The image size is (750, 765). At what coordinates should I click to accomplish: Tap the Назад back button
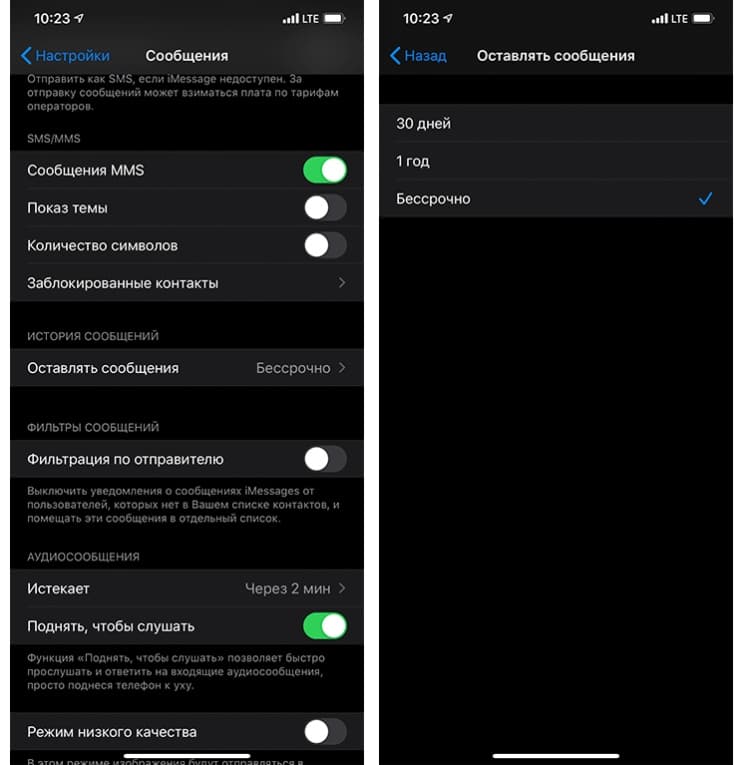(418, 56)
